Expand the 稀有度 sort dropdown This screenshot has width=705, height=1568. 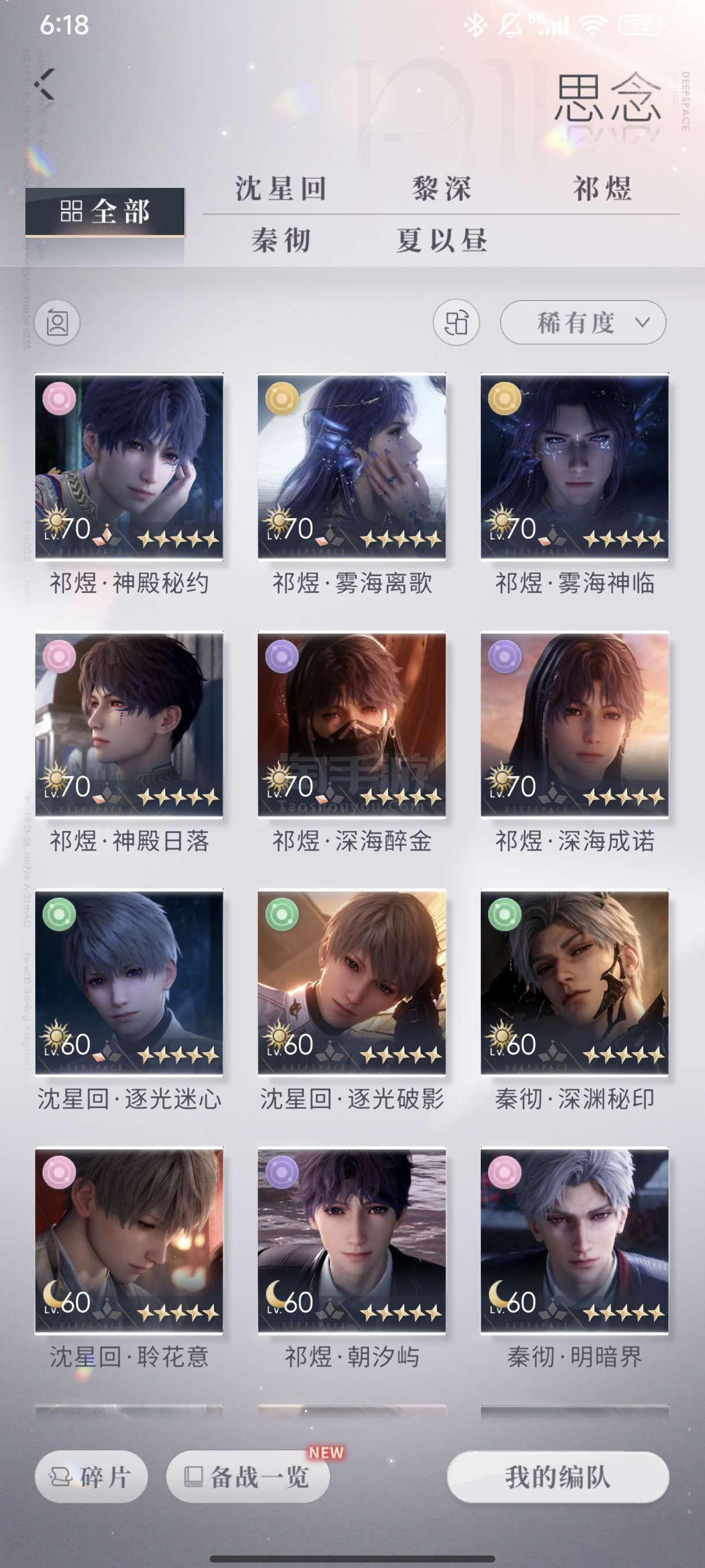tap(582, 323)
